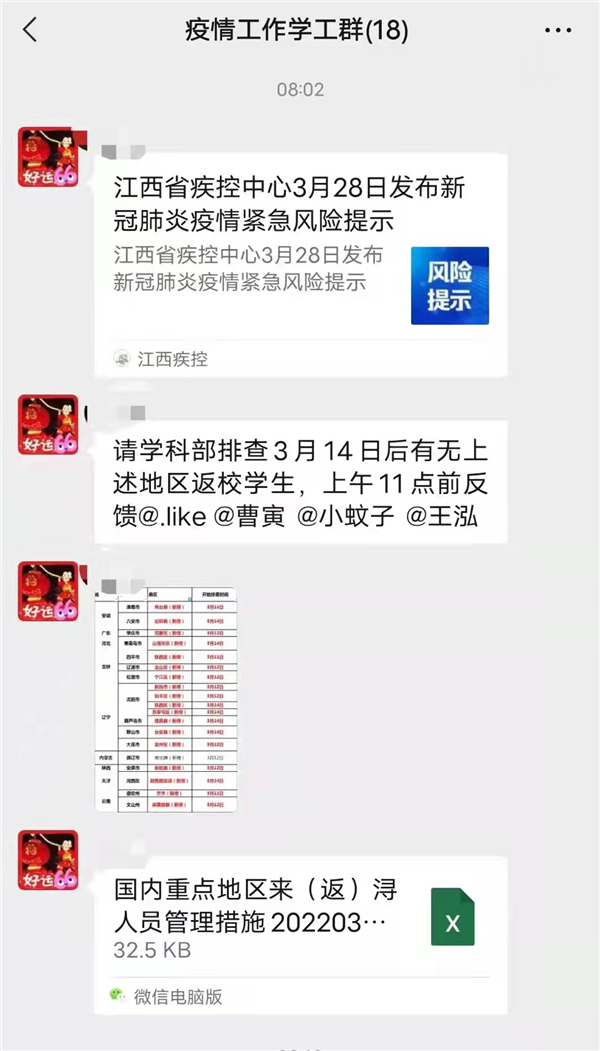
Task: Go back from the group chat
Action: 30,31
